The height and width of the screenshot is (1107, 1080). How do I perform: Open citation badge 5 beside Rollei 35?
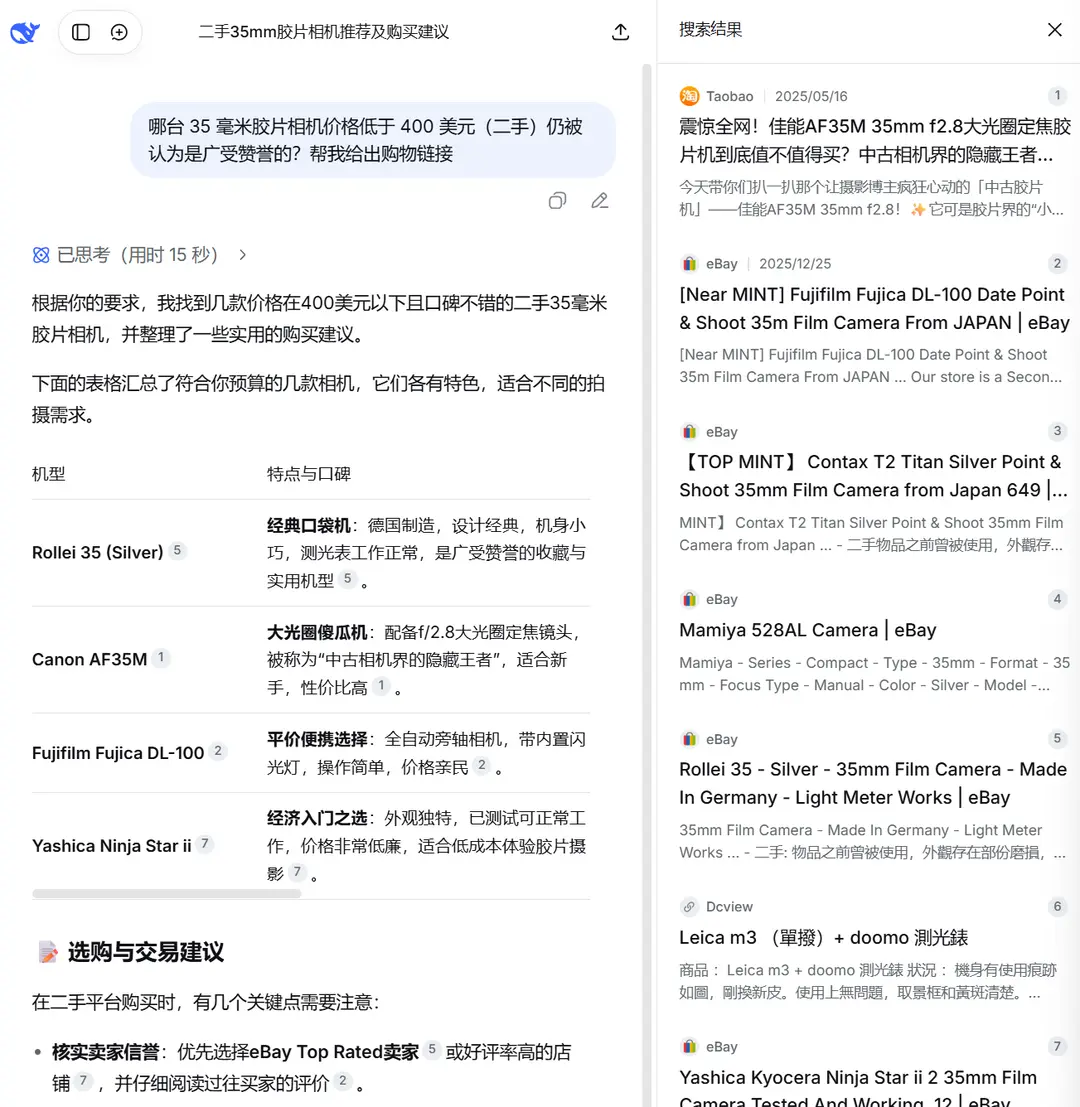[177, 550]
